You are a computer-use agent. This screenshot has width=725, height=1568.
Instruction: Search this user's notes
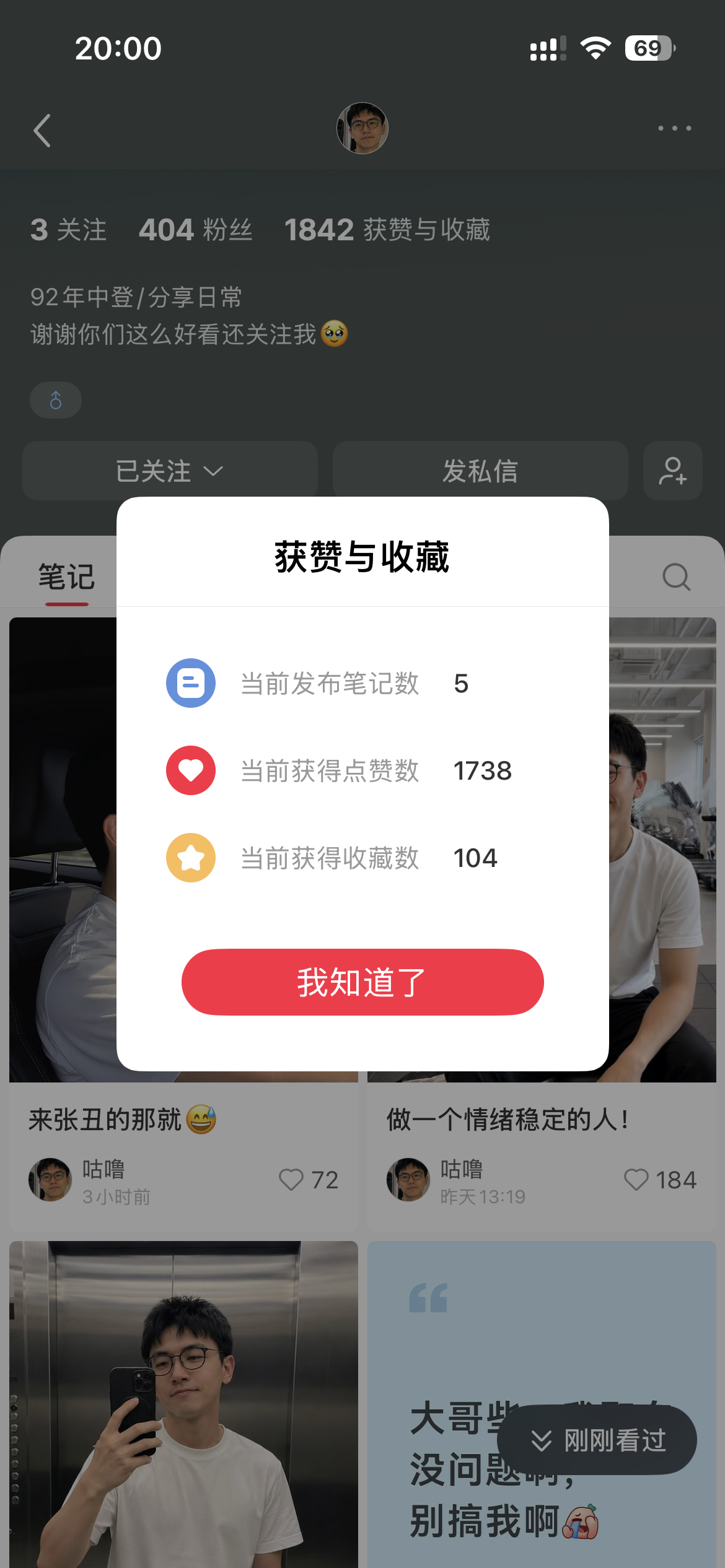click(x=676, y=577)
